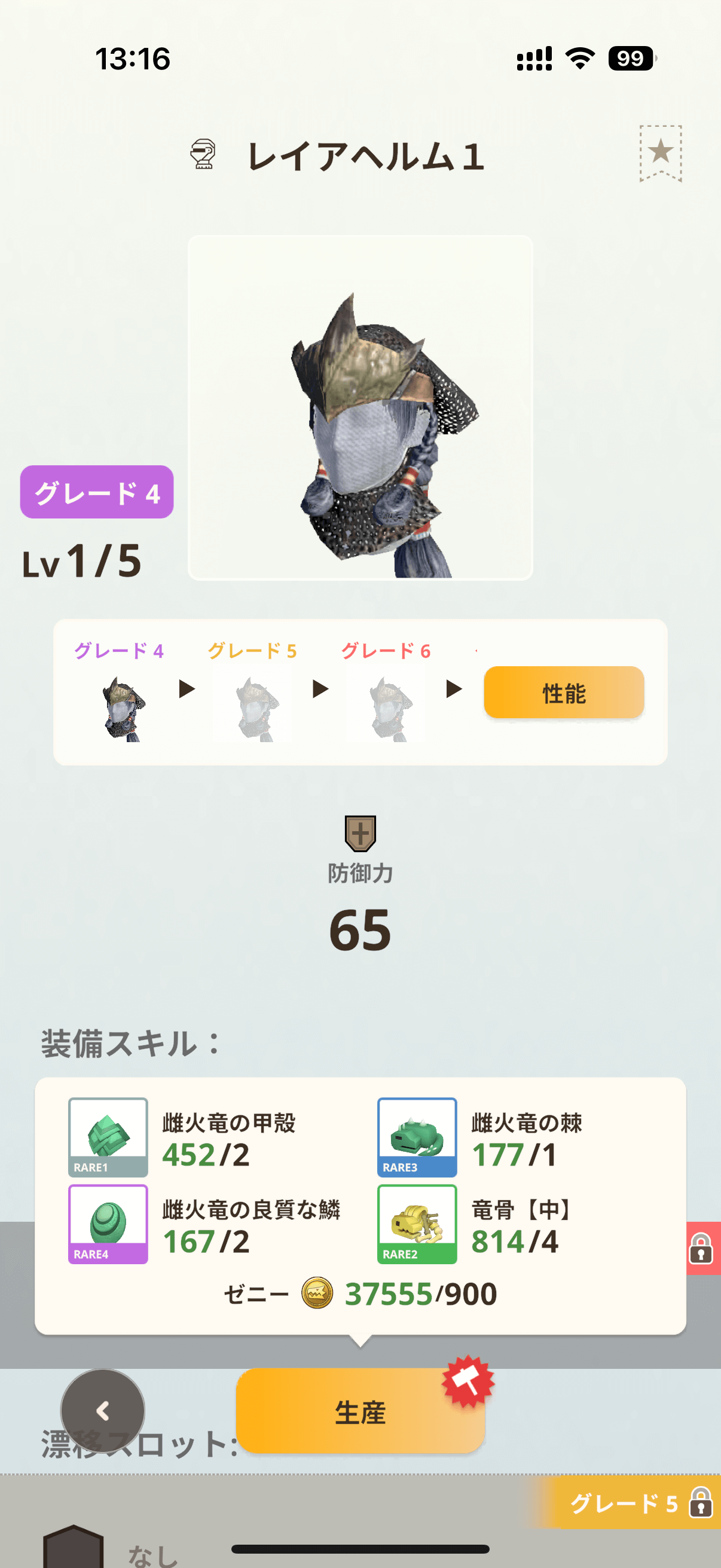Go back with the round arrow button
This screenshot has height=1568, width=721.
(x=103, y=1410)
